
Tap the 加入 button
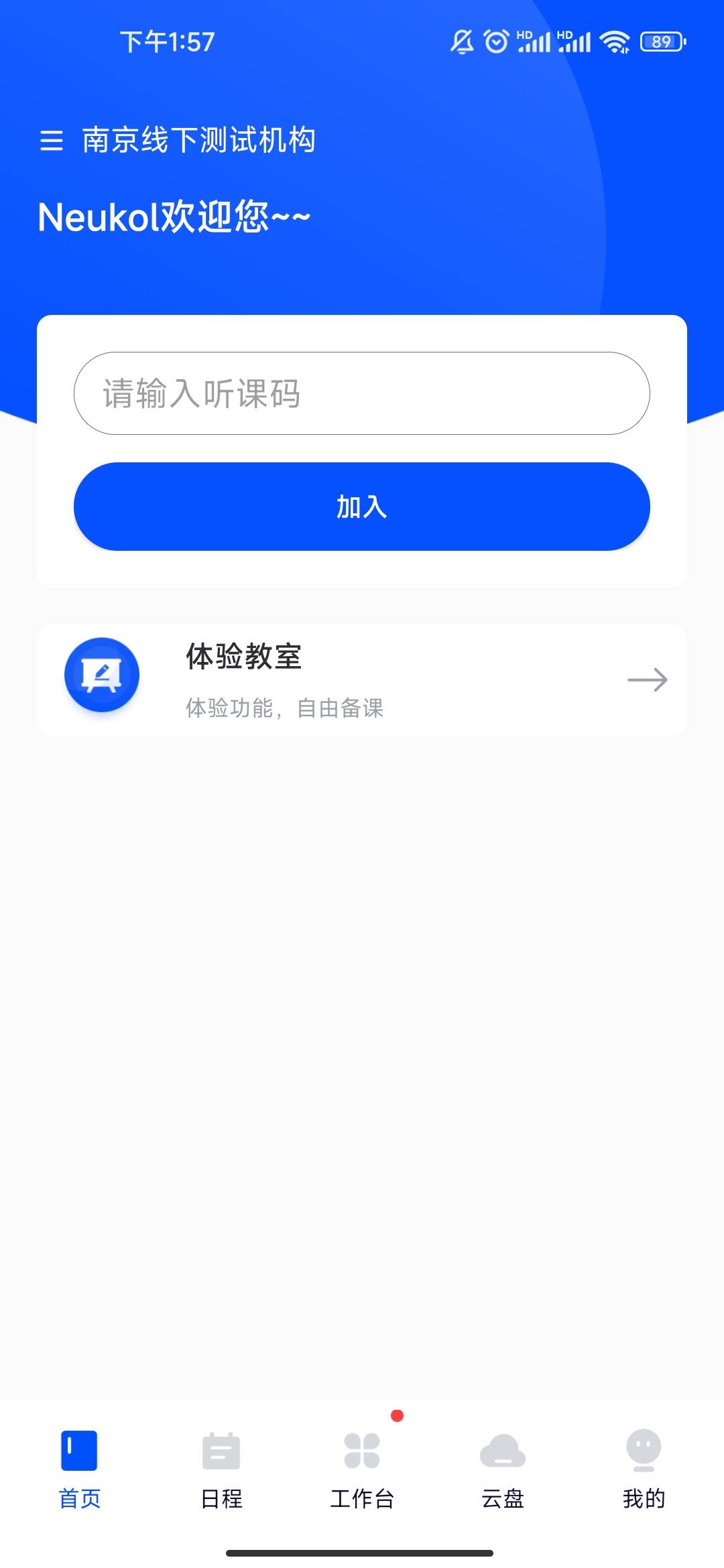click(362, 507)
